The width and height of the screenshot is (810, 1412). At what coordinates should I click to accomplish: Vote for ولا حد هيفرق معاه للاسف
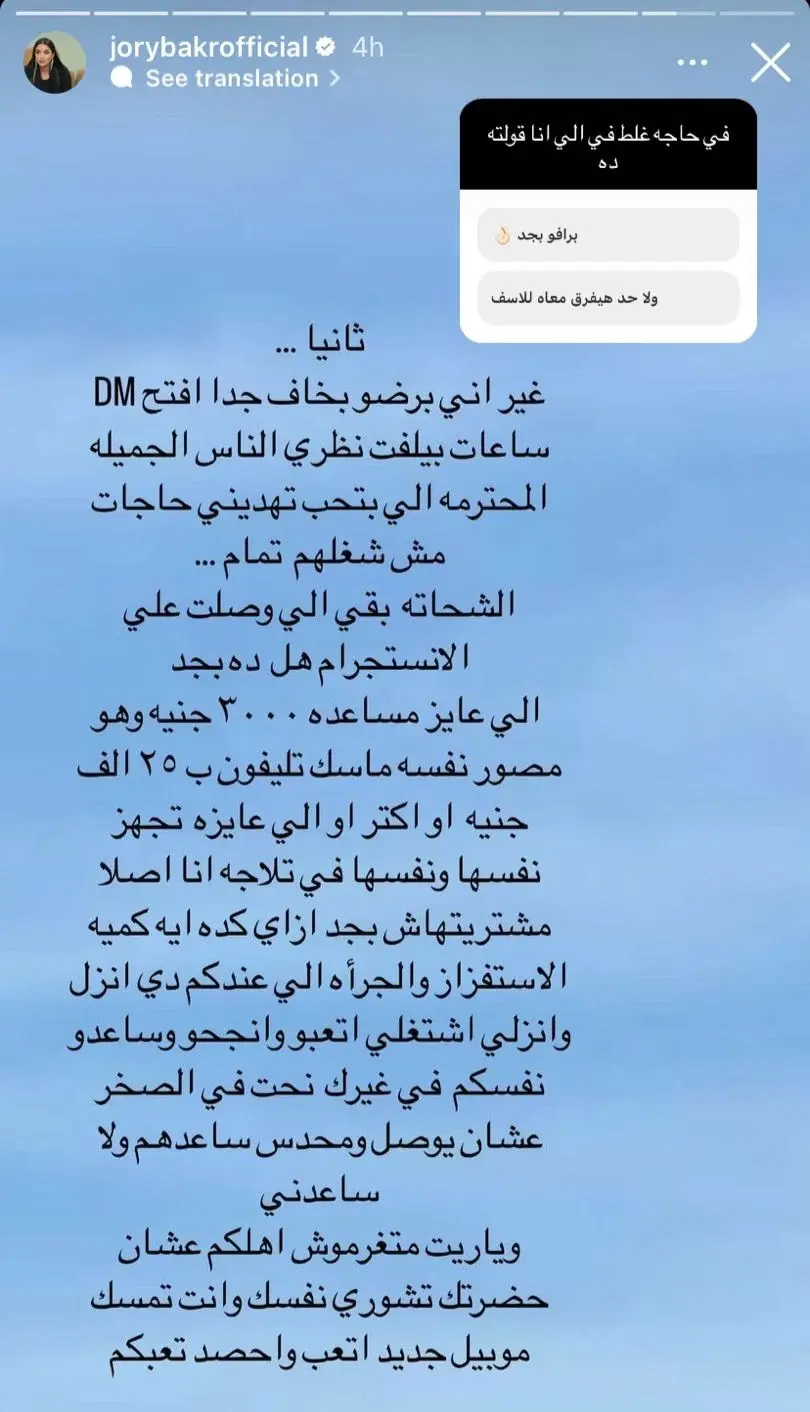608,298
